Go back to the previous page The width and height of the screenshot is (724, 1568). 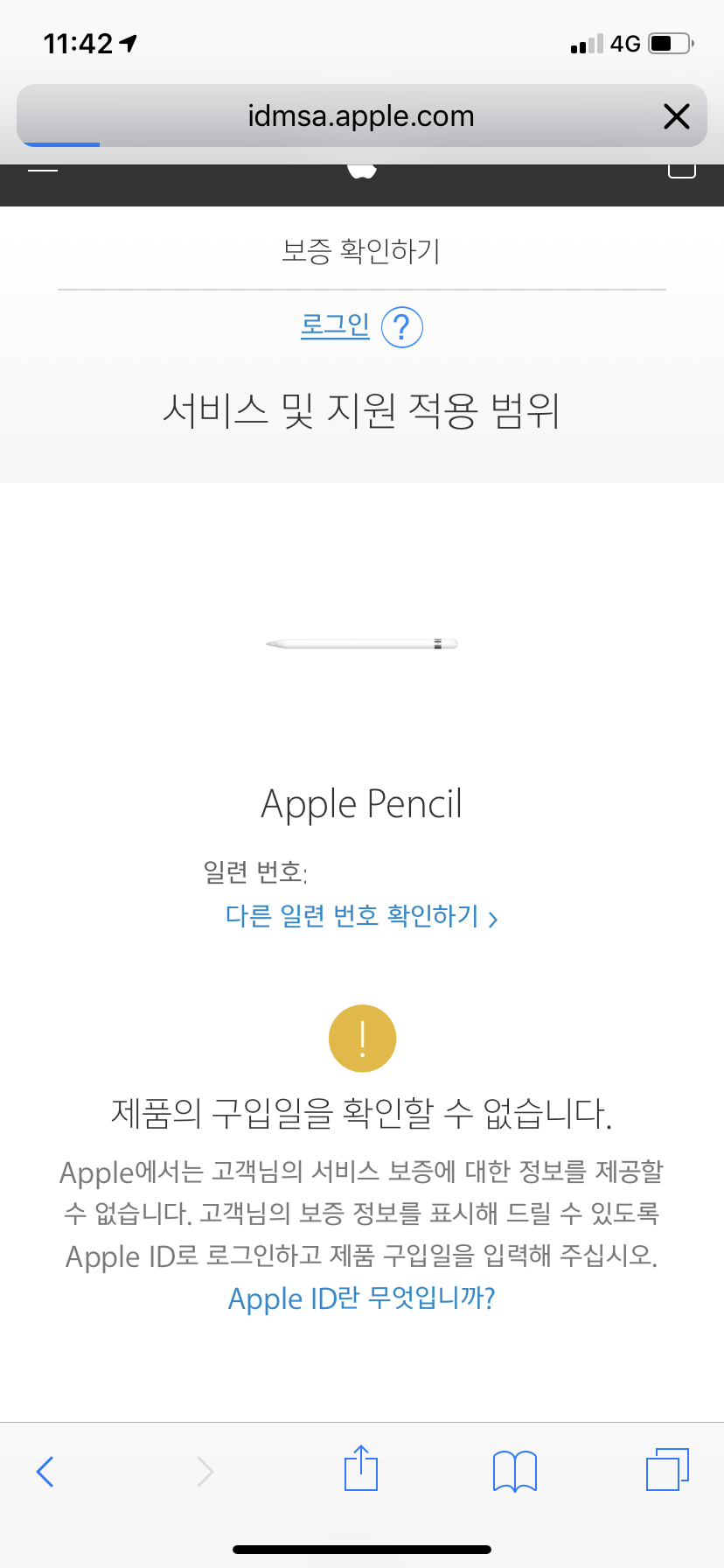(45, 1471)
